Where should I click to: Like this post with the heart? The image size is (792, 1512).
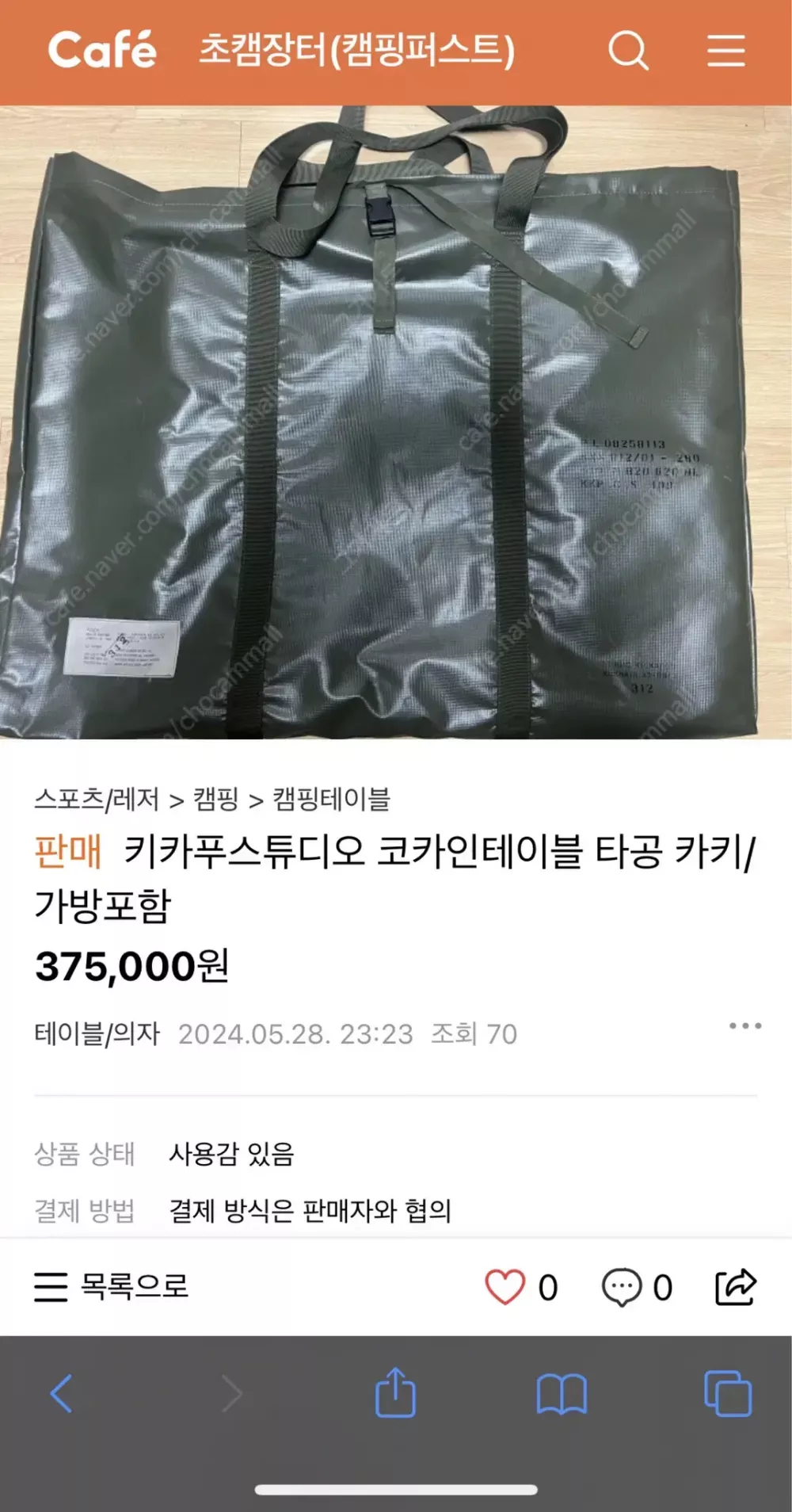(x=505, y=1287)
